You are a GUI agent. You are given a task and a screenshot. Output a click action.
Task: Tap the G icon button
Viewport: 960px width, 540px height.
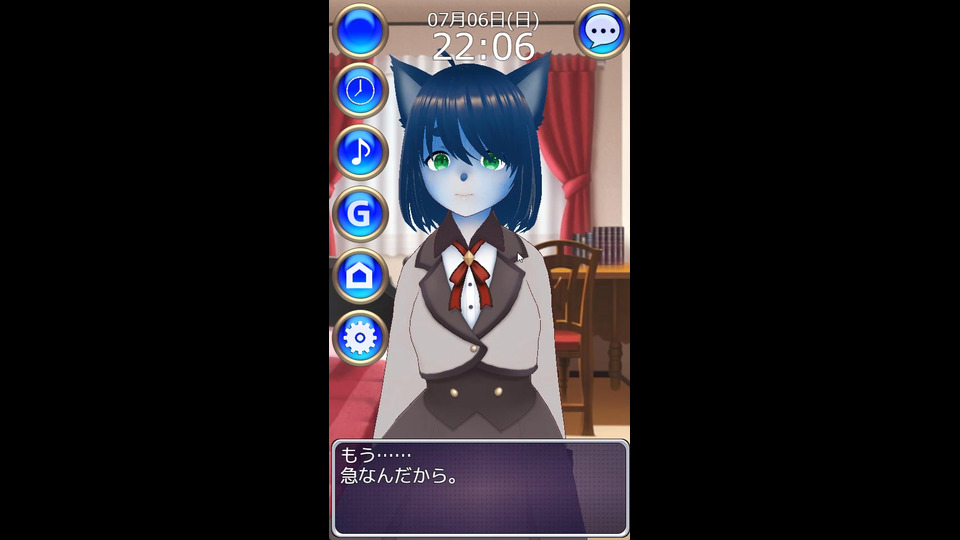pos(360,213)
